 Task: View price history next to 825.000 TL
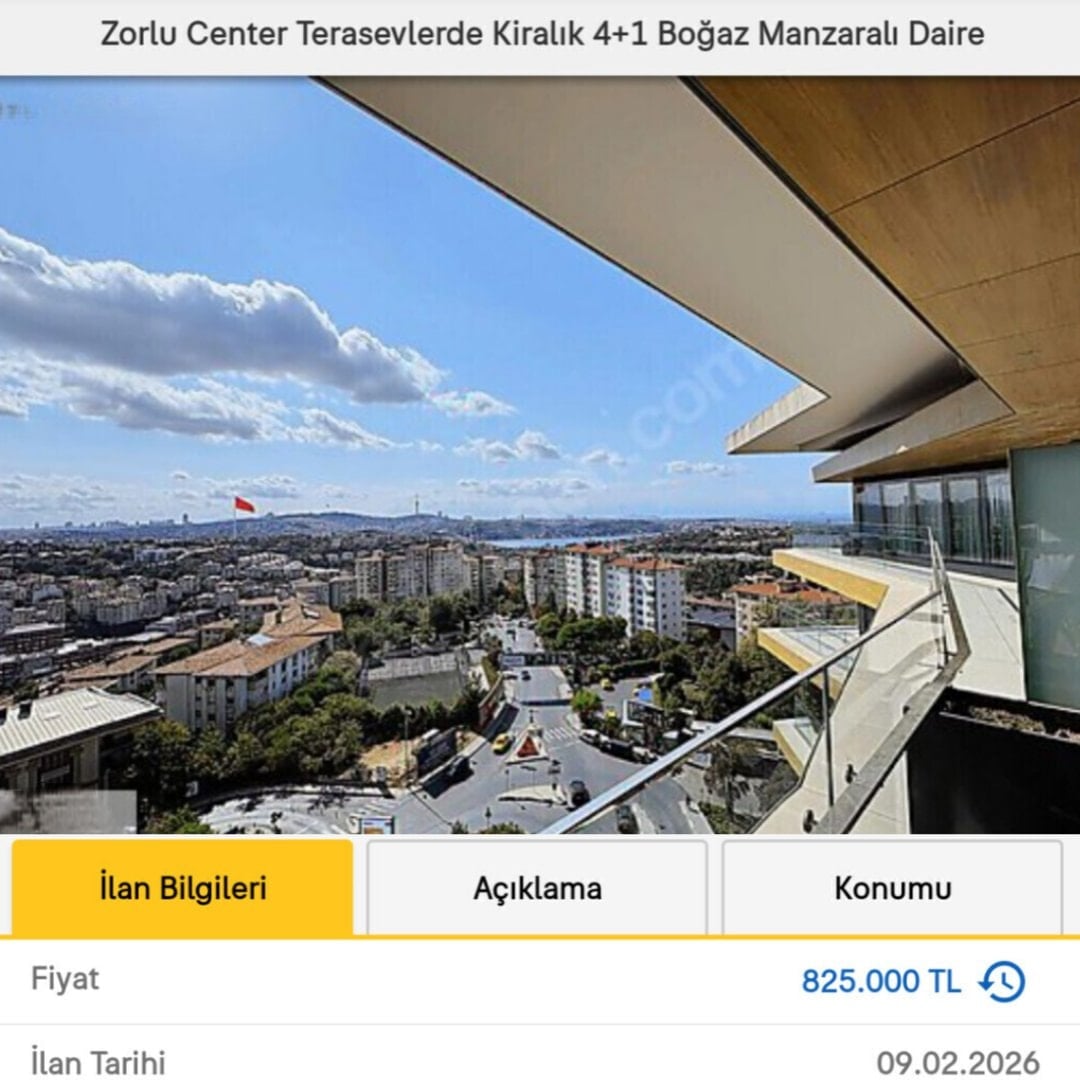[x=1002, y=981]
